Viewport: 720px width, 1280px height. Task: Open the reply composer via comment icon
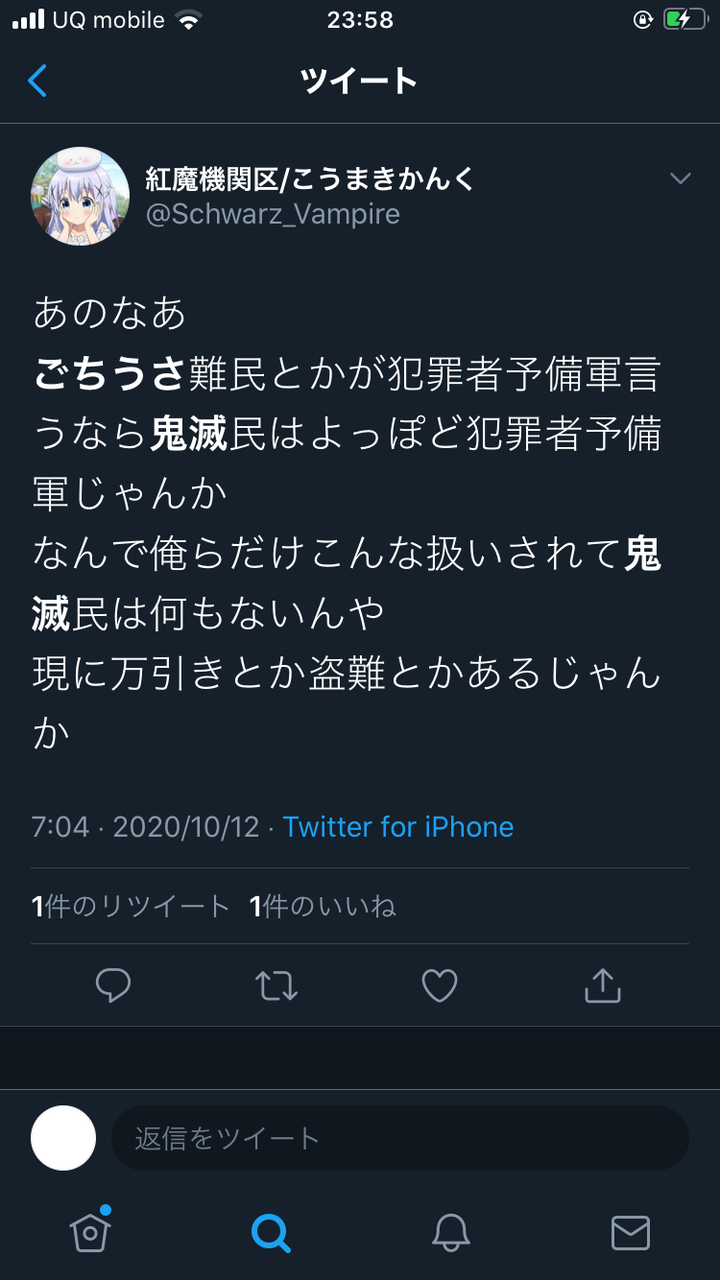[x=114, y=985]
